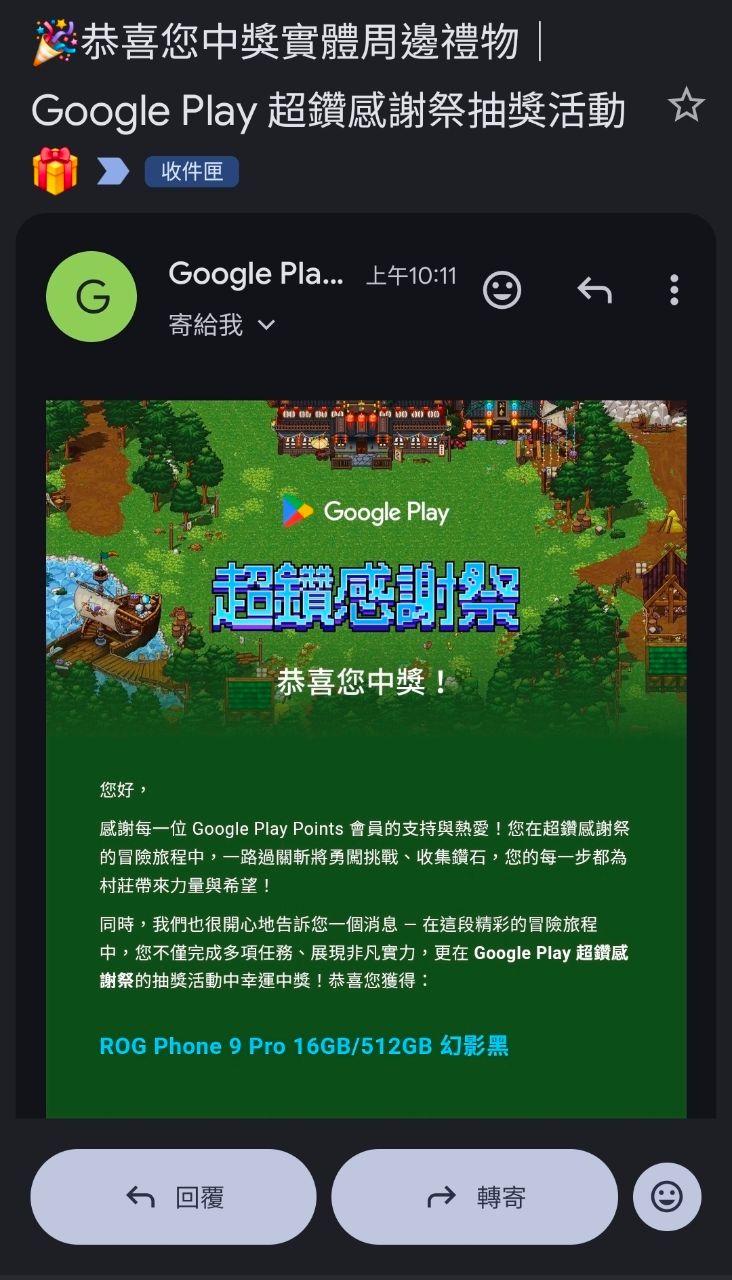
Task: Expand the 寄給我 recipient details
Action: pos(222,325)
